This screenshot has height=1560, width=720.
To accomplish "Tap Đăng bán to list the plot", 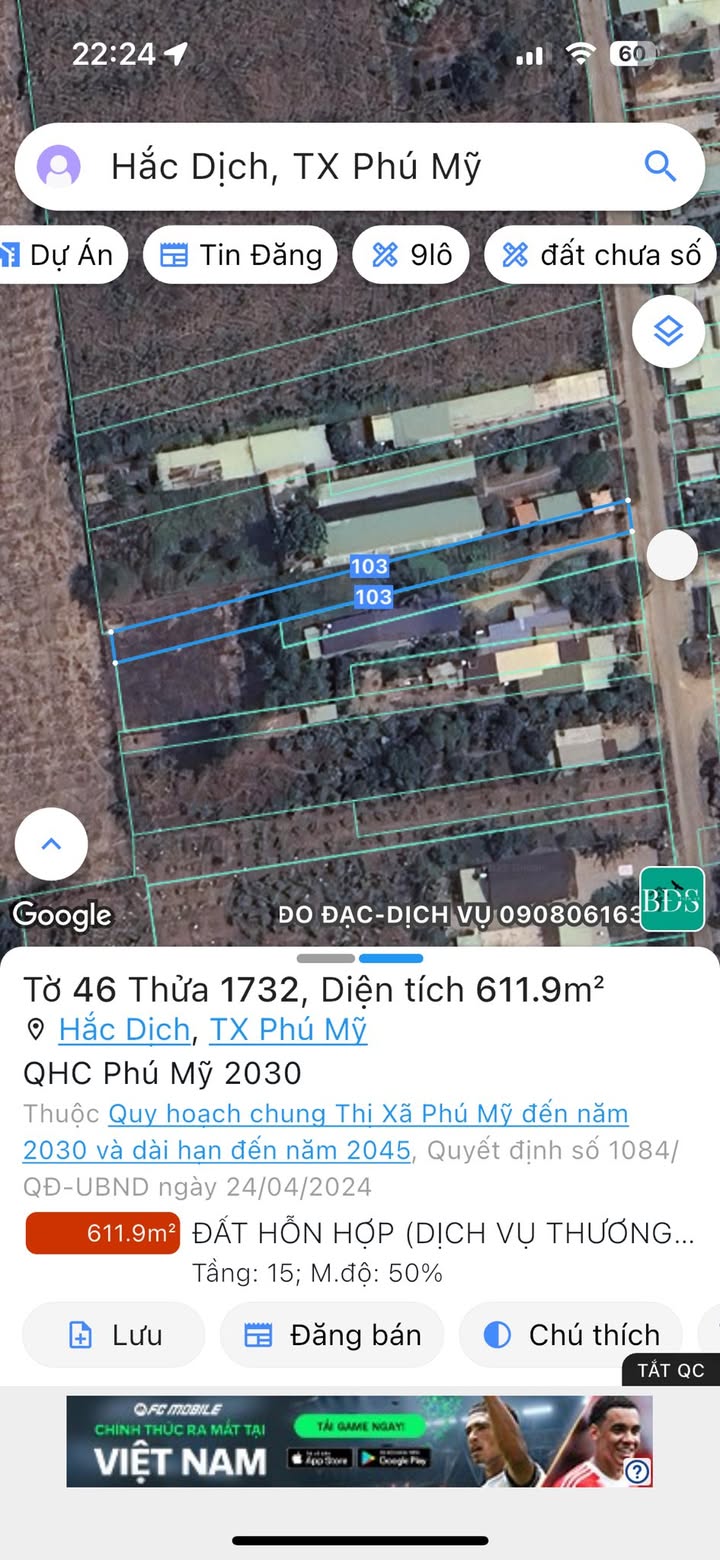I will (332, 1335).
